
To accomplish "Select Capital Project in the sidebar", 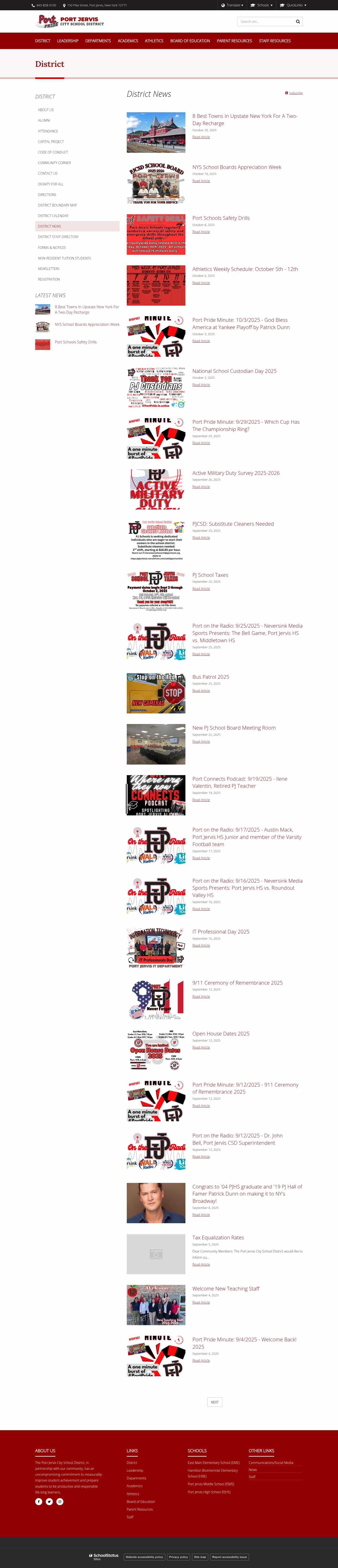I will point(51,141).
